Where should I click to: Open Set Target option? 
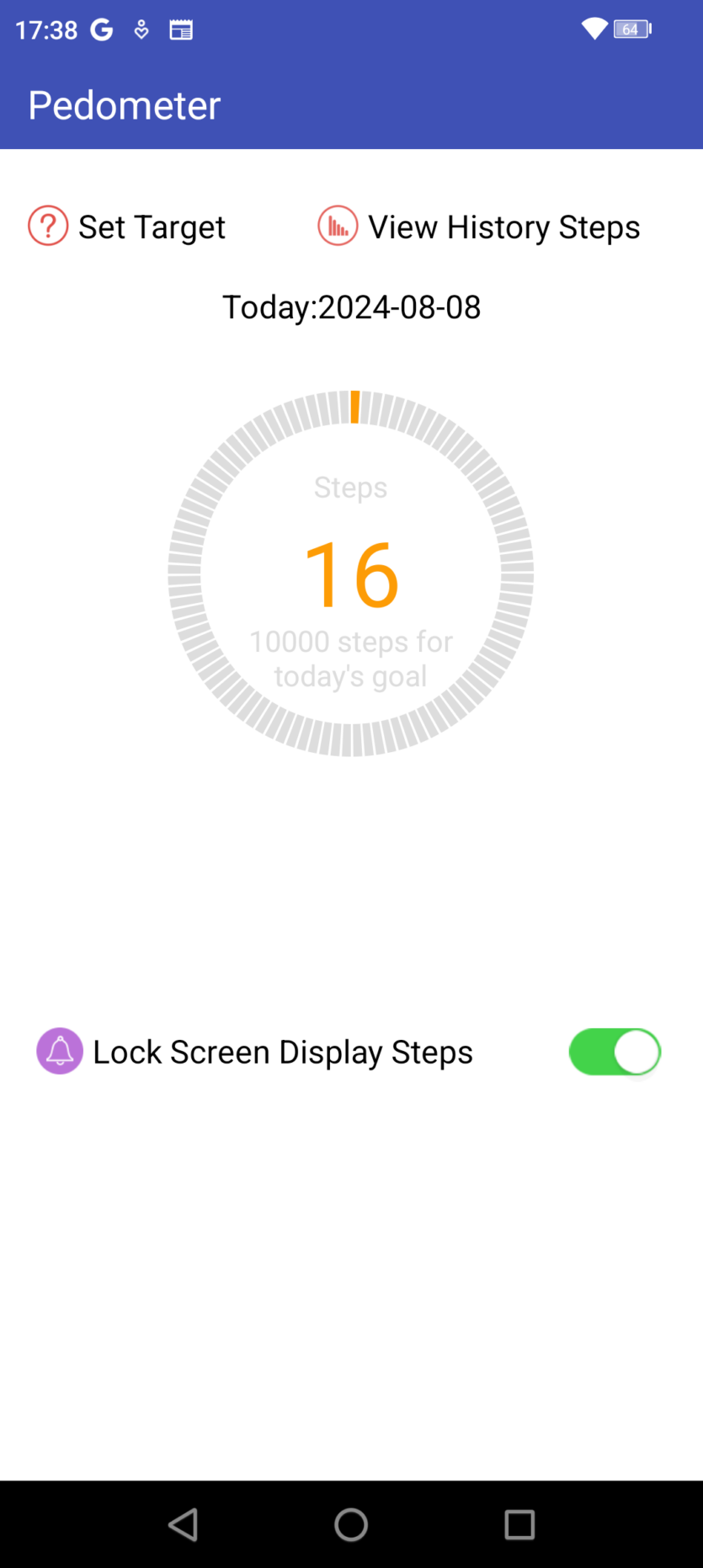tap(128, 227)
